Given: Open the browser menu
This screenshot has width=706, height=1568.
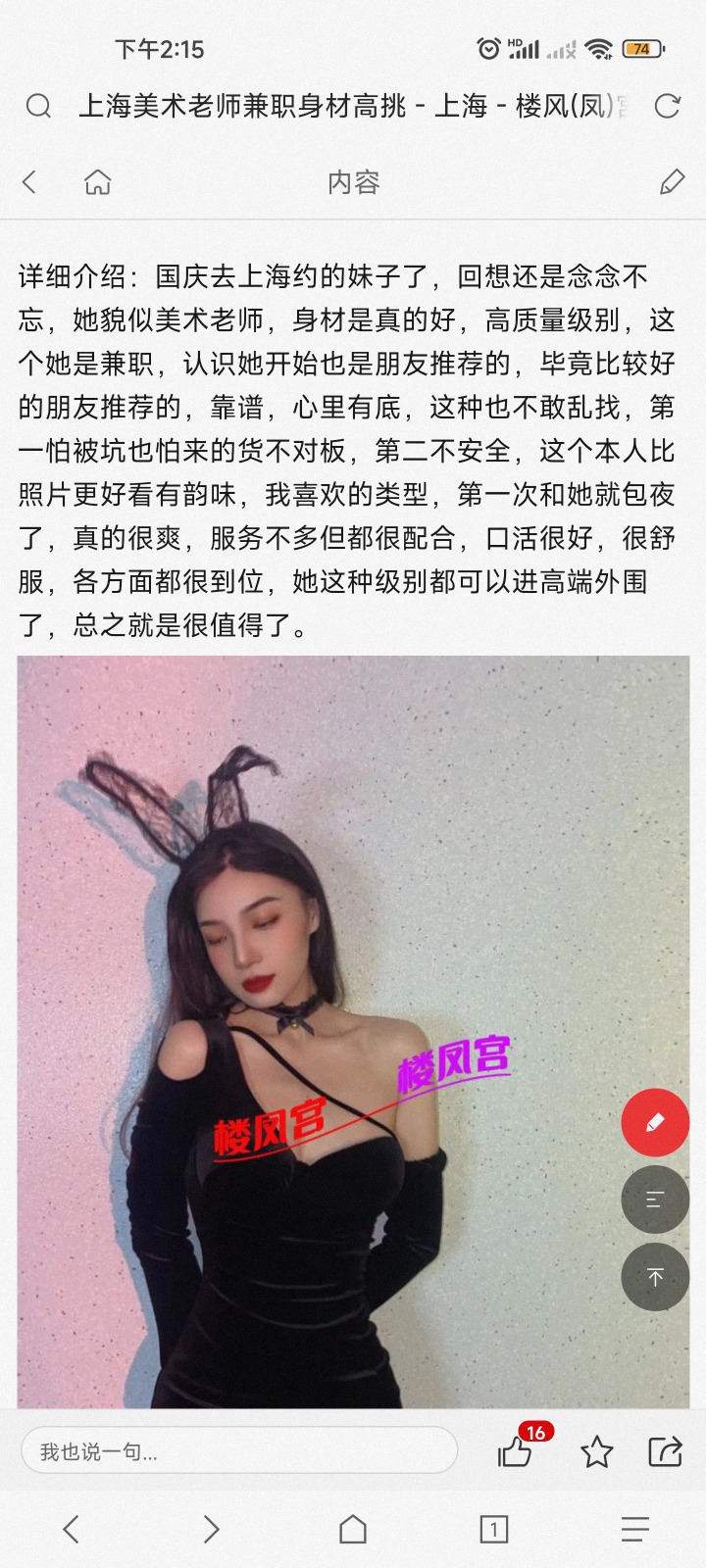Looking at the screenshot, I should [635, 1529].
